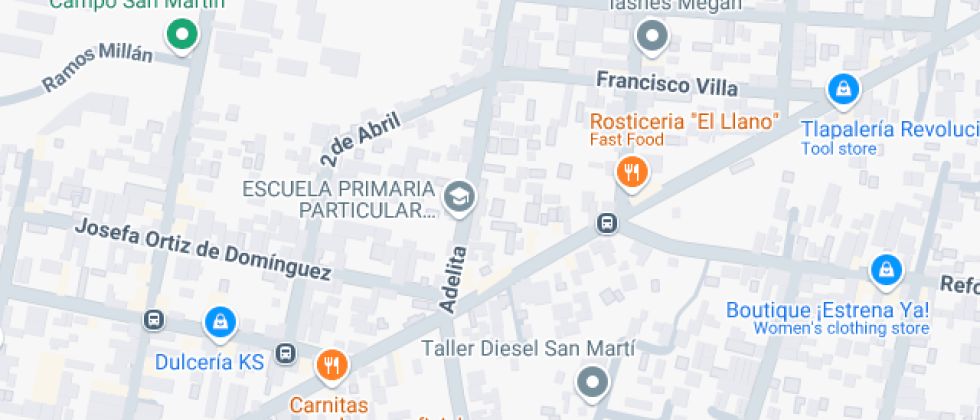Select the Campo San Martín green pin
This screenshot has height=420, width=980.
[x=182, y=36]
